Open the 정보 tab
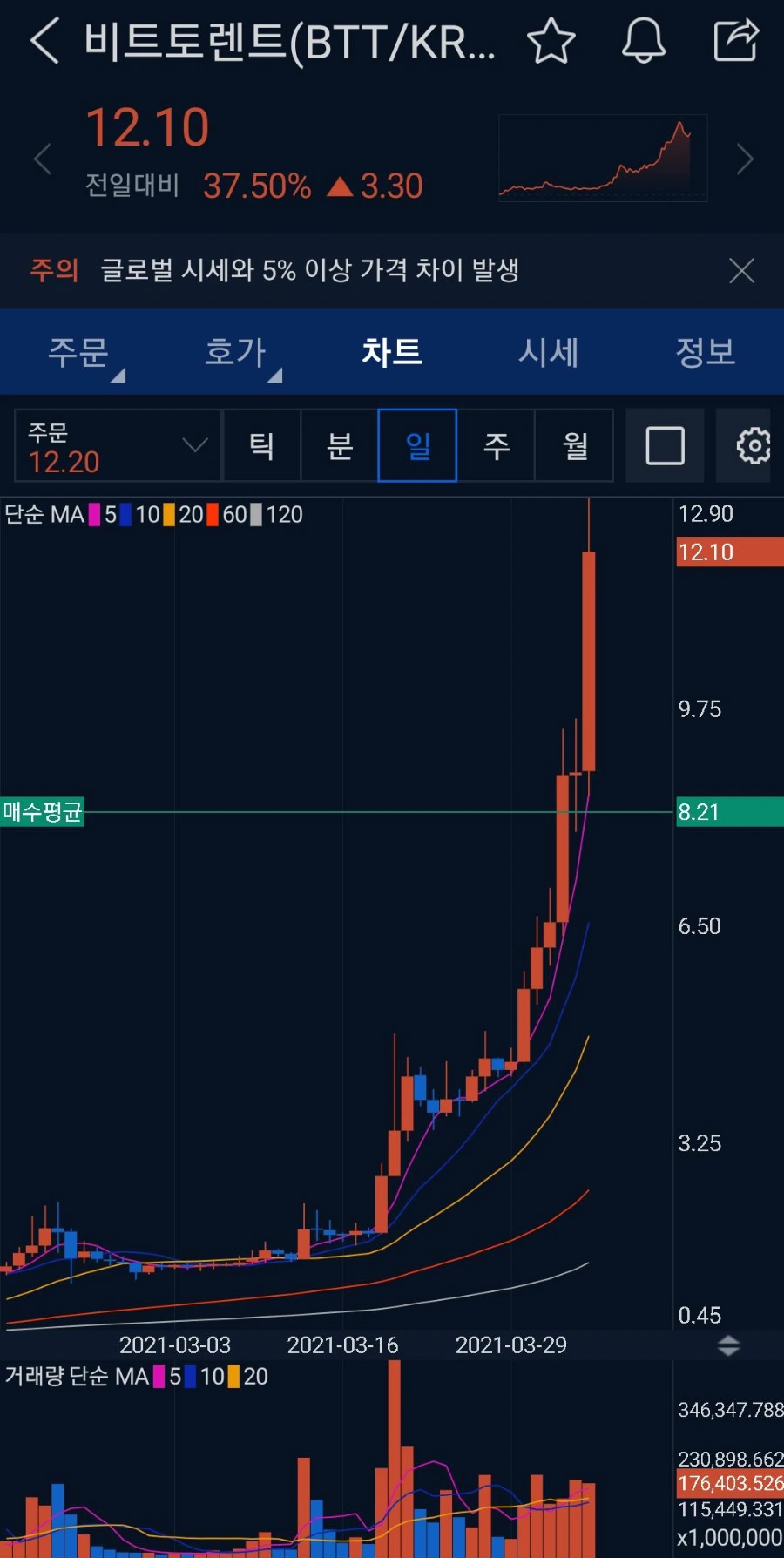Viewport: 784px width, 1558px height. click(706, 353)
